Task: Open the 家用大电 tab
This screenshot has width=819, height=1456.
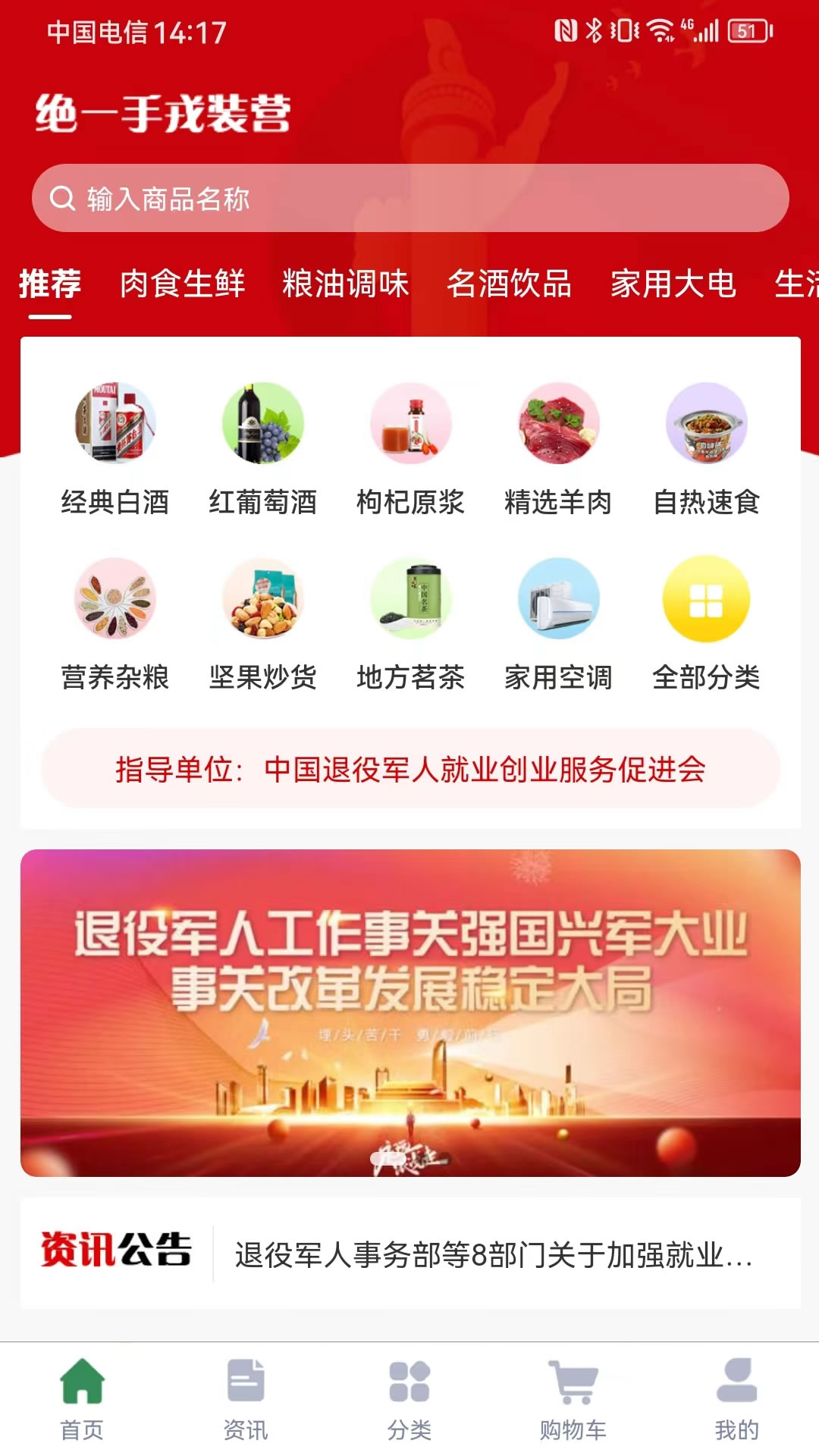Action: (673, 284)
